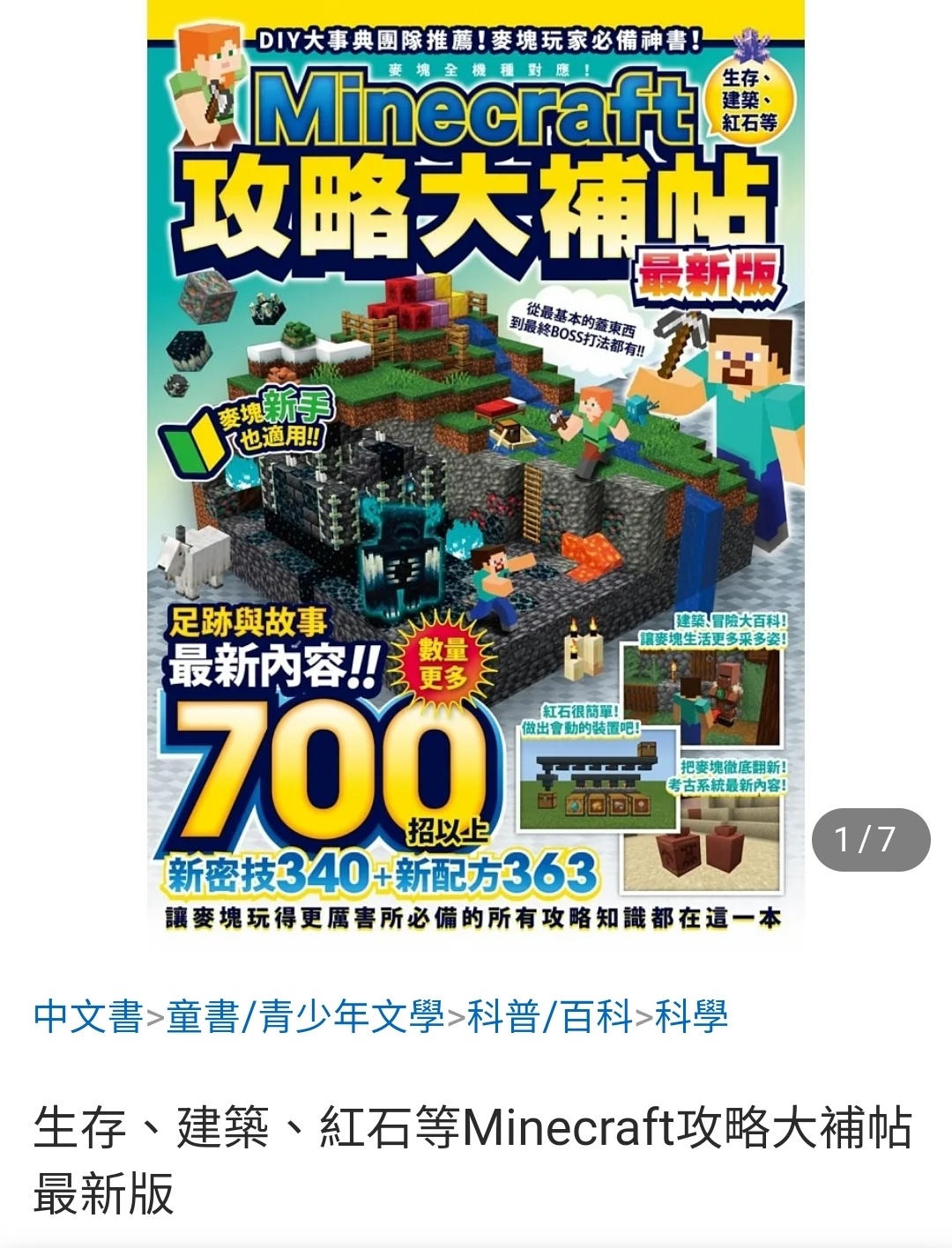Go to 童書/青少年文學 category
This screenshot has width=952, height=1248.
[305, 1017]
